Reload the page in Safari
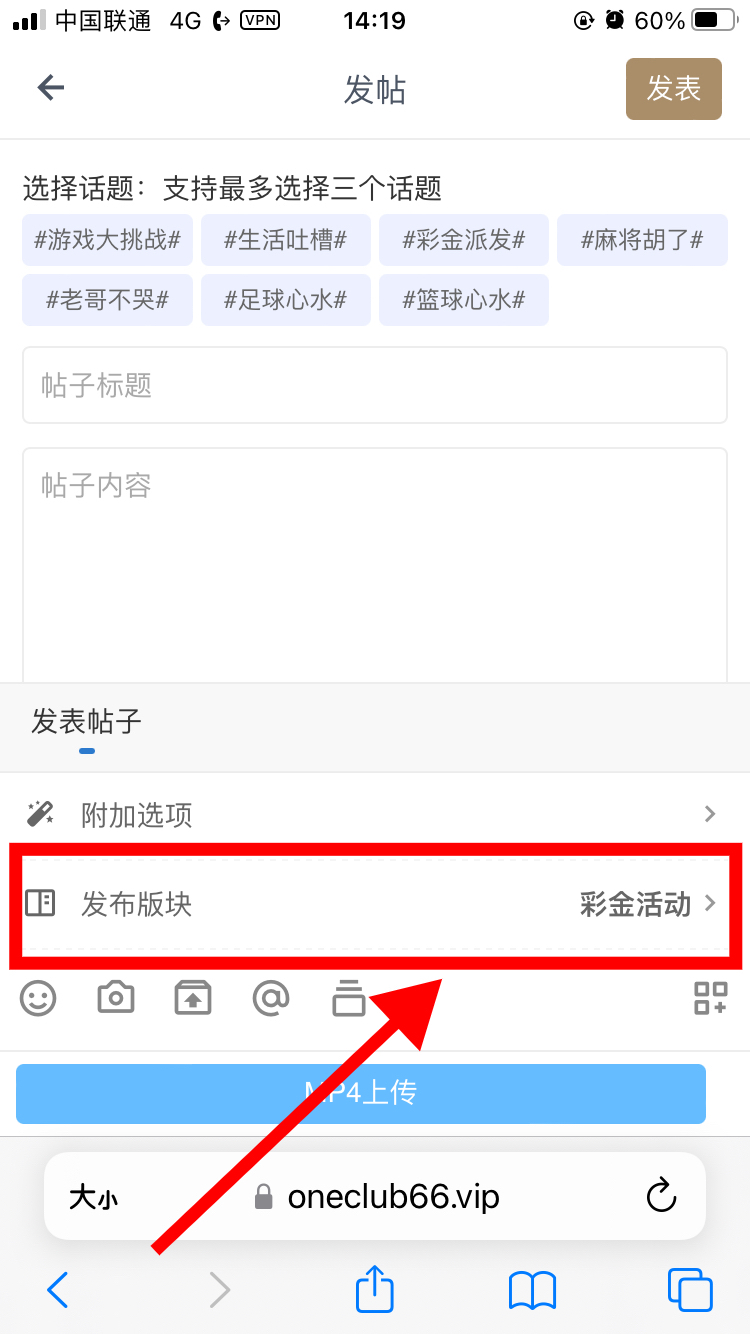The width and height of the screenshot is (750, 1334). pos(661,1196)
